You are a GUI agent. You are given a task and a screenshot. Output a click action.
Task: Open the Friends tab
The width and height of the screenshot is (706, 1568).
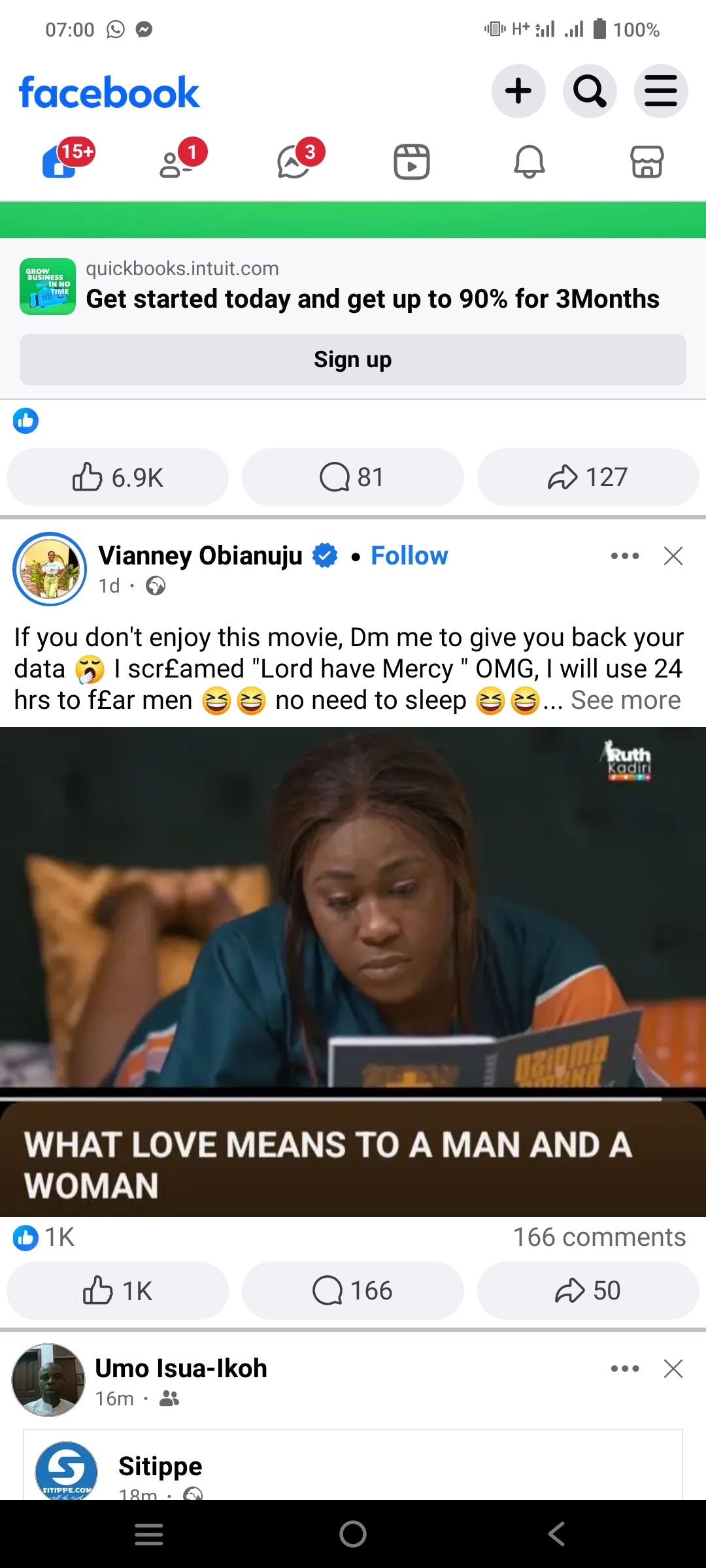point(176,161)
